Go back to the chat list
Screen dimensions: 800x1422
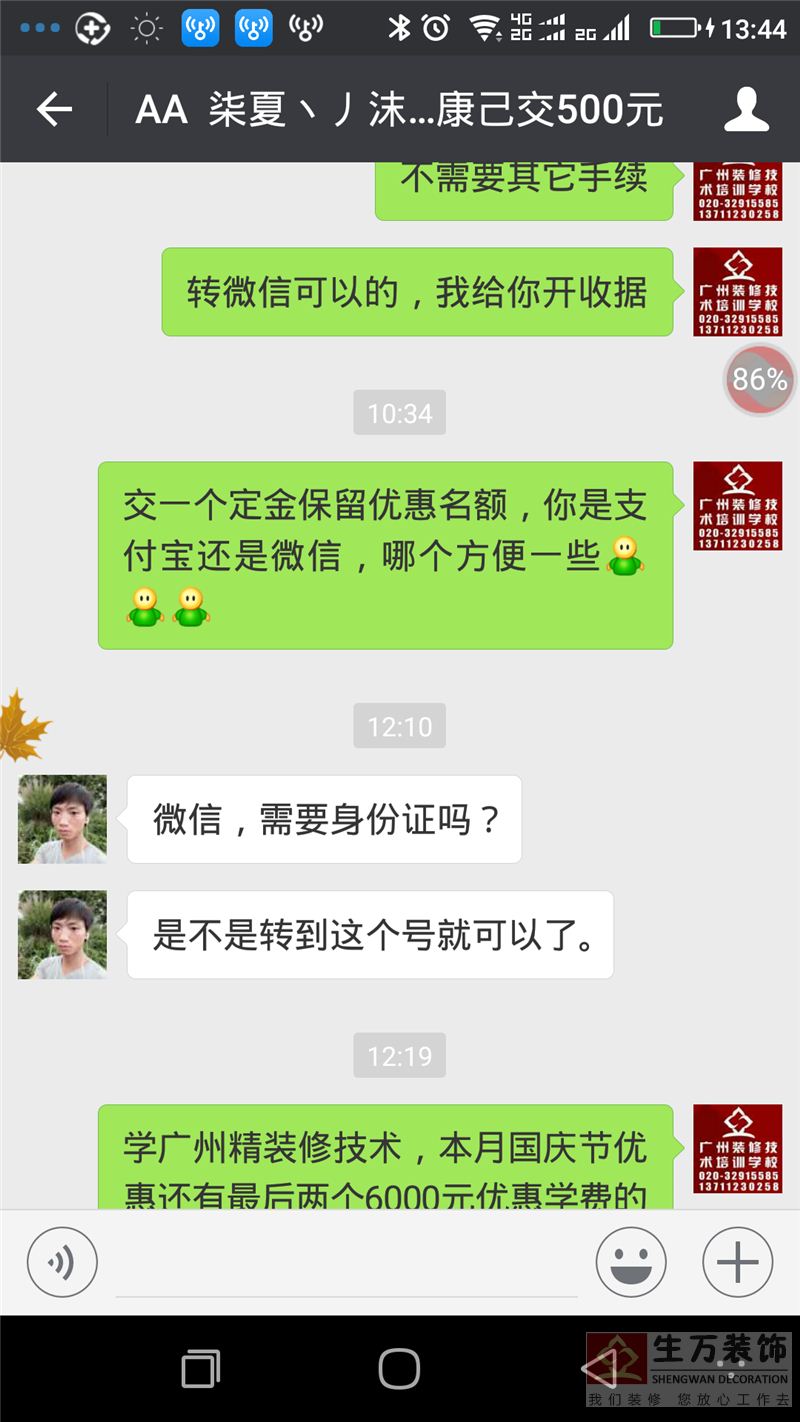coord(54,110)
